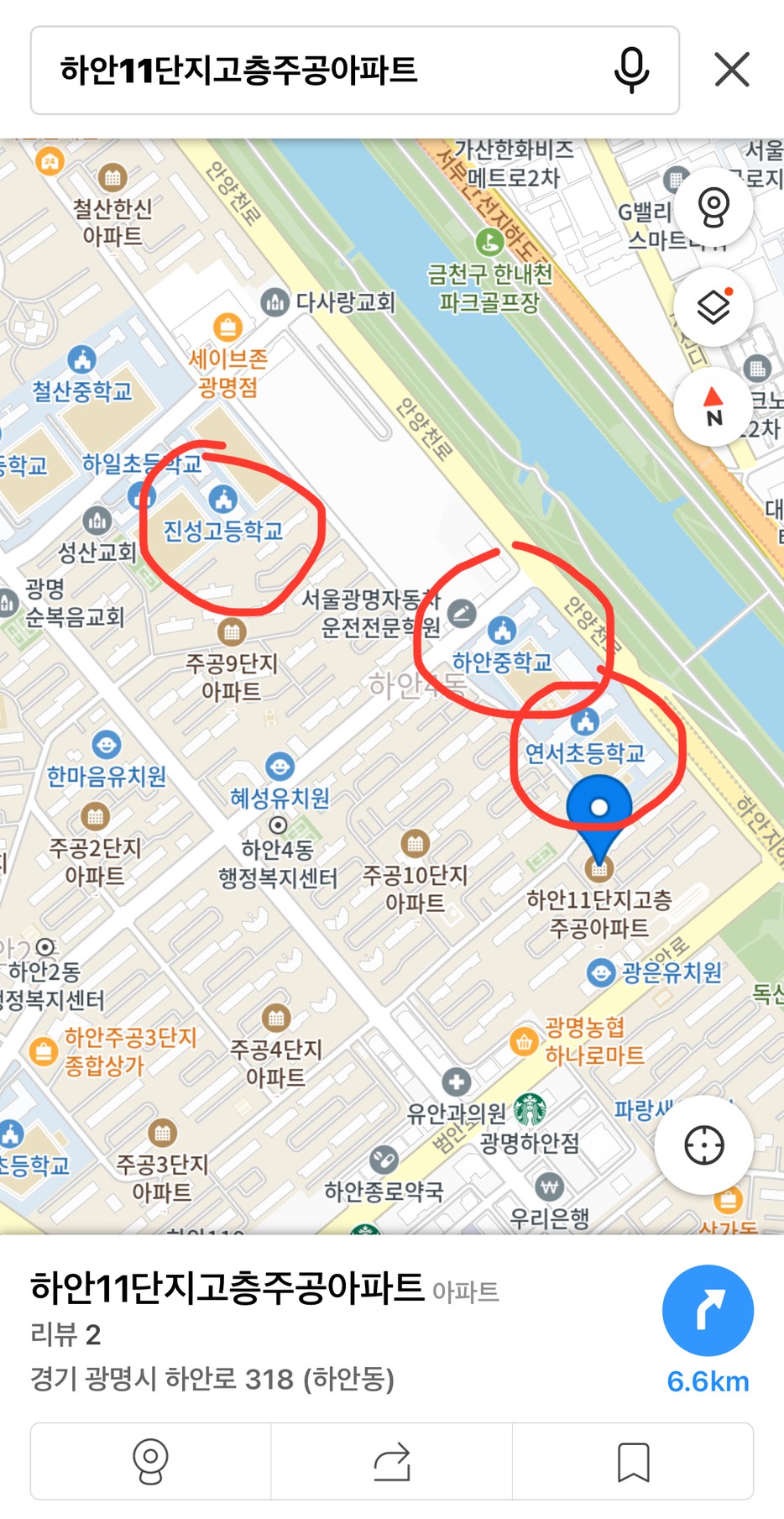Select the 연서초등학교 marker on the map

pos(585,720)
